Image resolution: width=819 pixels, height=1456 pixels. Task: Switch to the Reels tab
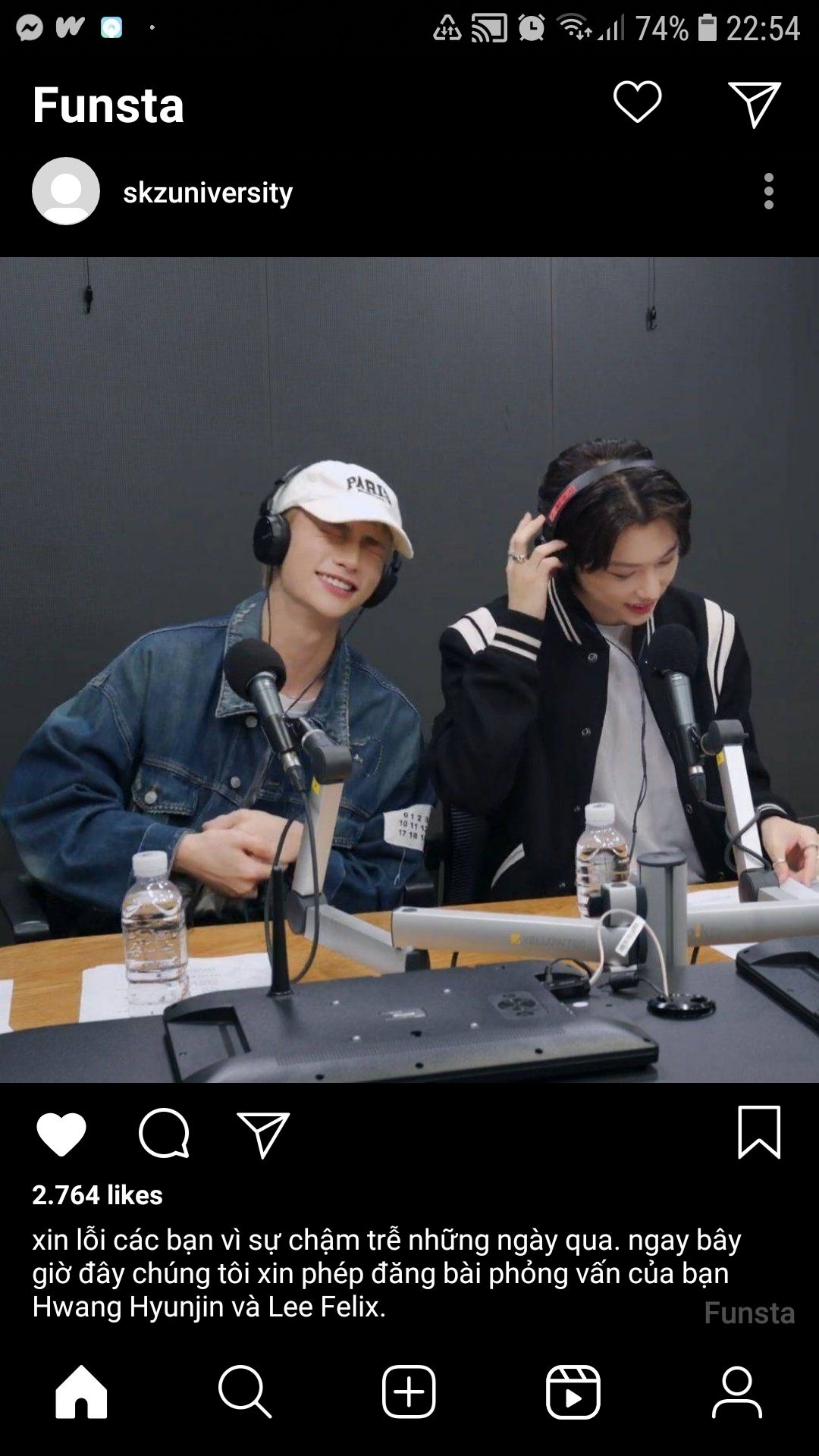pos(573,1392)
